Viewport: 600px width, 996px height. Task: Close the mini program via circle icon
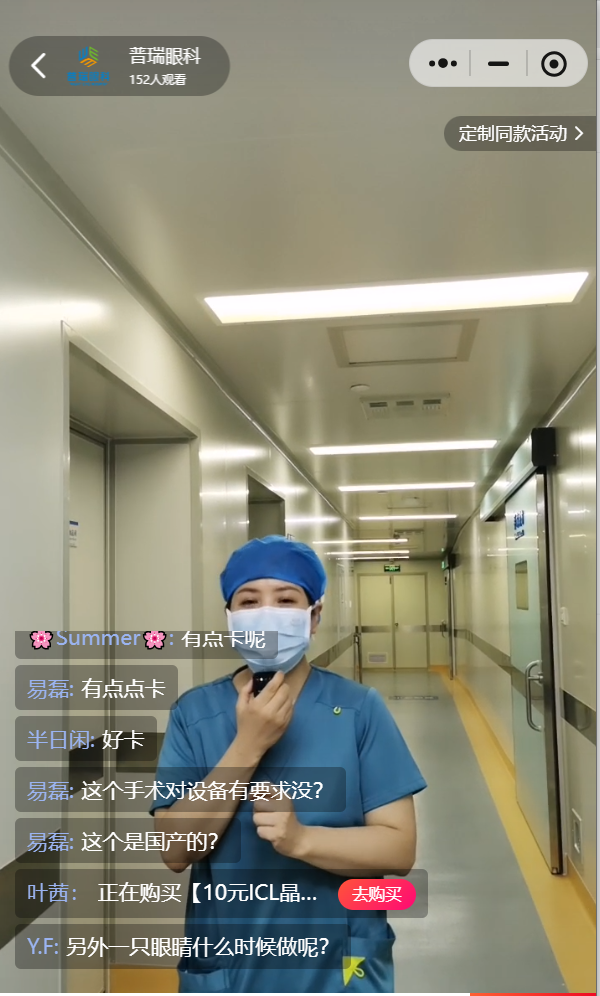pos(553,64)
